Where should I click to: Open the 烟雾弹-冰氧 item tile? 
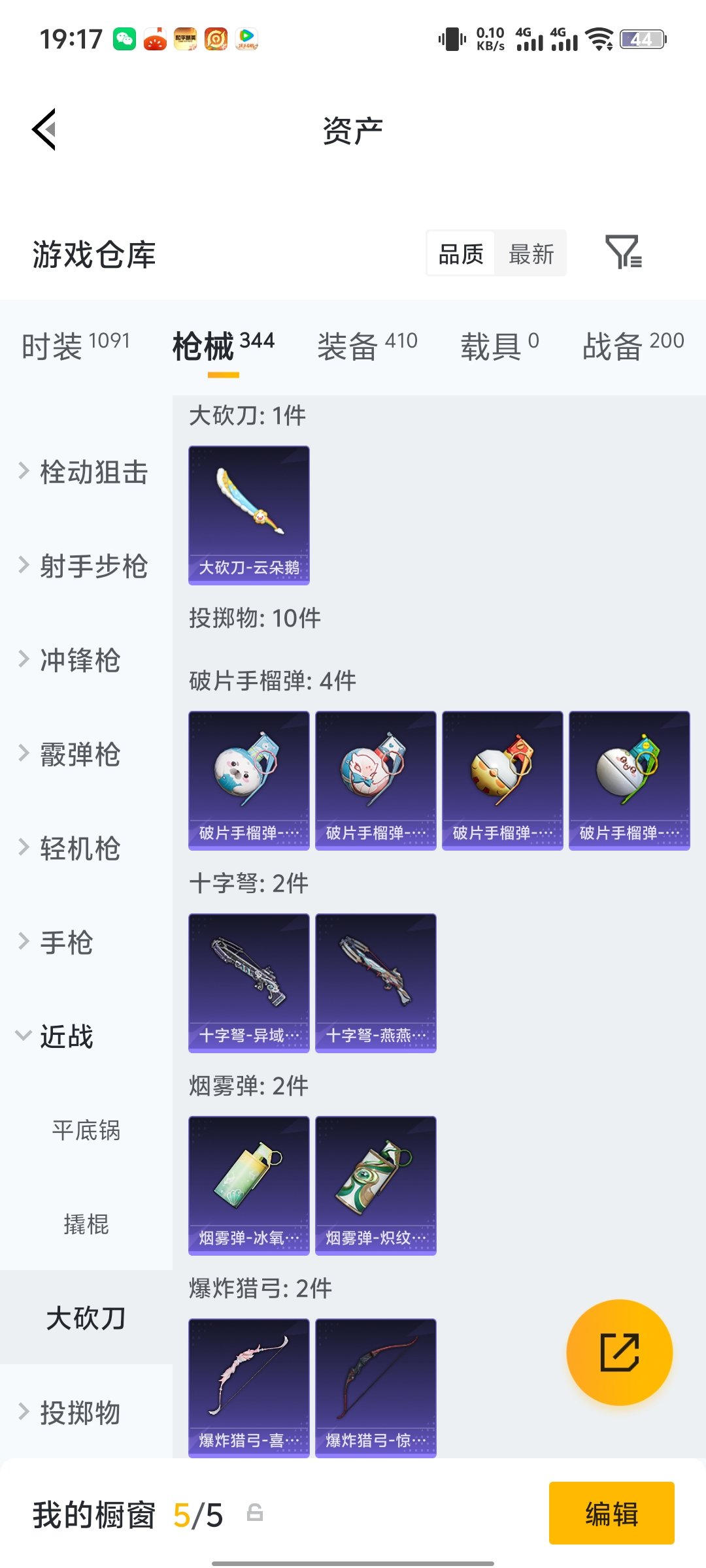tap(248, 1185)
